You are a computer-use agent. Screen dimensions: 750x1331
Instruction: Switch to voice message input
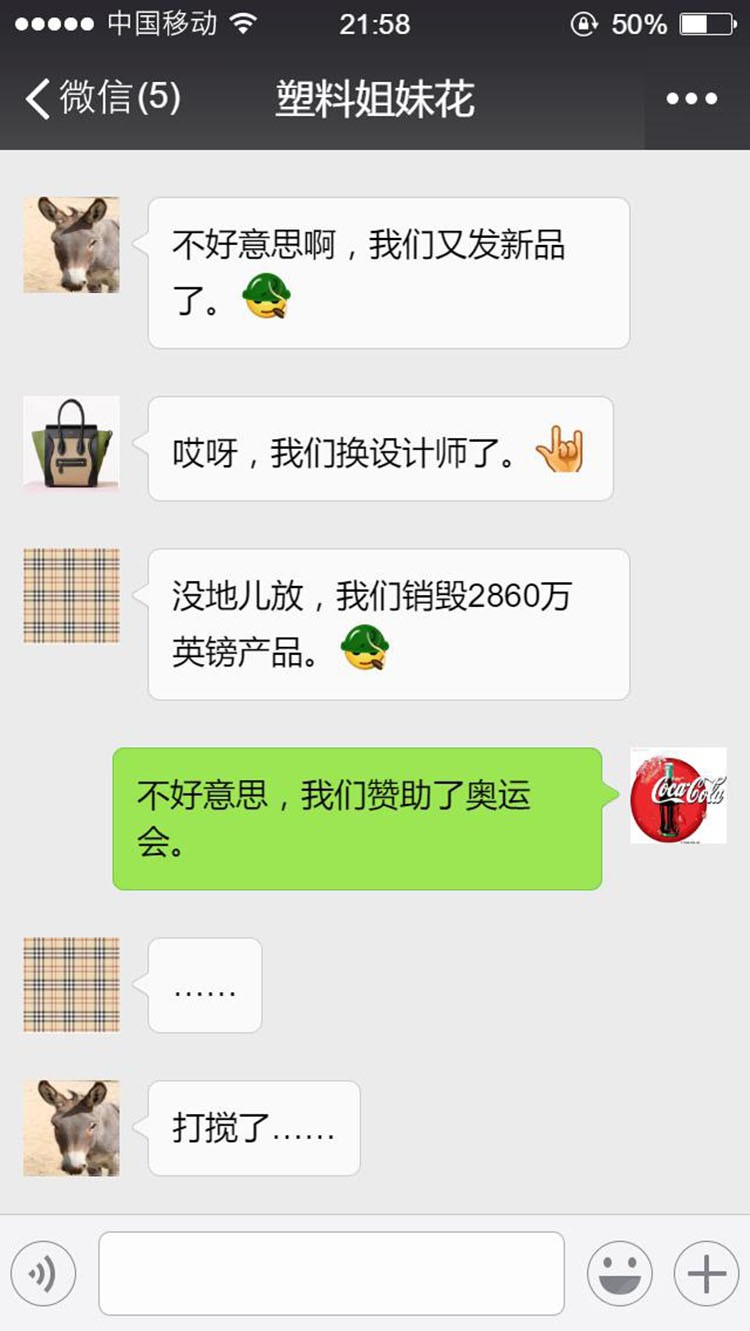pyautogui.click(x=43, y=1274)
